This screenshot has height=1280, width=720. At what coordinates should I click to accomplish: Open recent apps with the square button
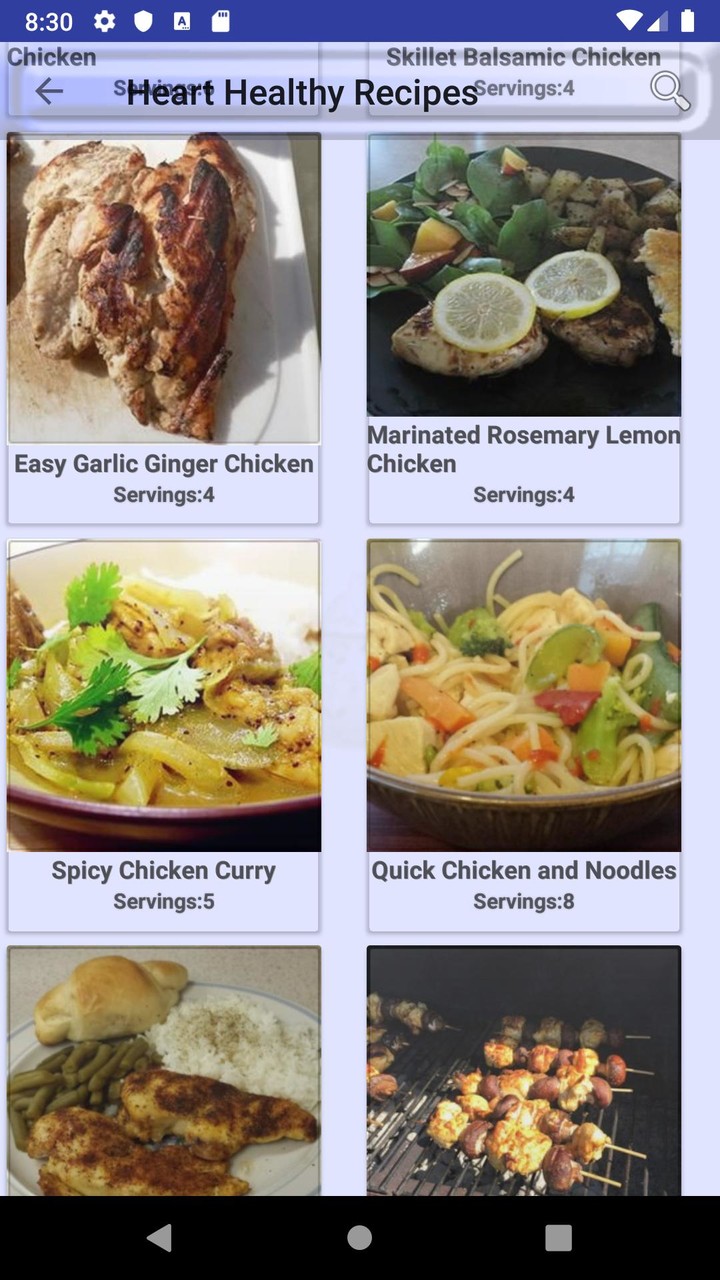(559, 1237)
